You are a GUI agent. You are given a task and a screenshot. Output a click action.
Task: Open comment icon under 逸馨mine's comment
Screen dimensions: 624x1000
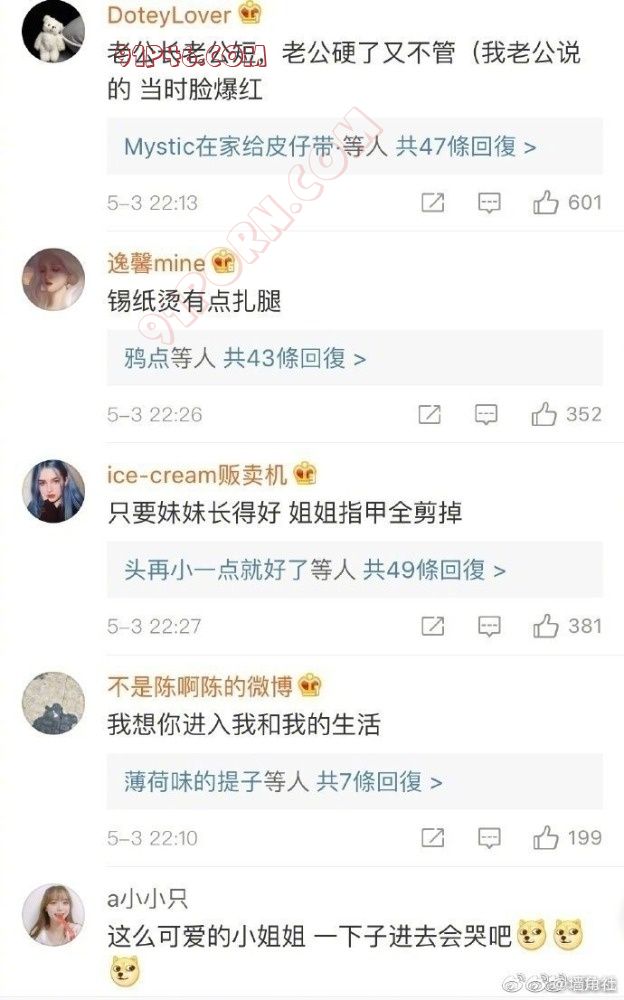click(487, 414)
